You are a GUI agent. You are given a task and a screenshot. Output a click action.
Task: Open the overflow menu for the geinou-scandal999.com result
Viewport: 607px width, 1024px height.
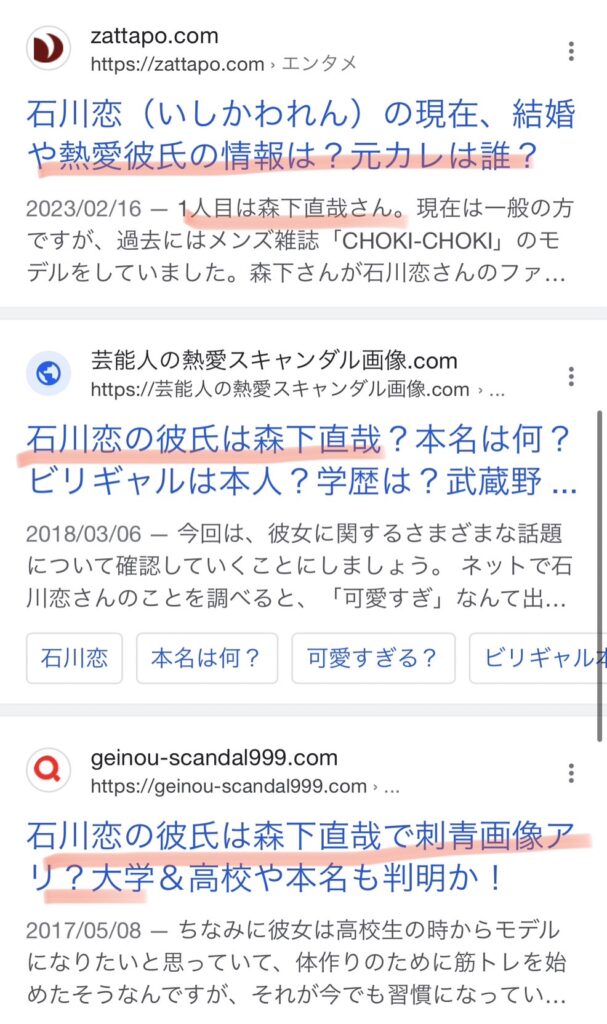571,772
